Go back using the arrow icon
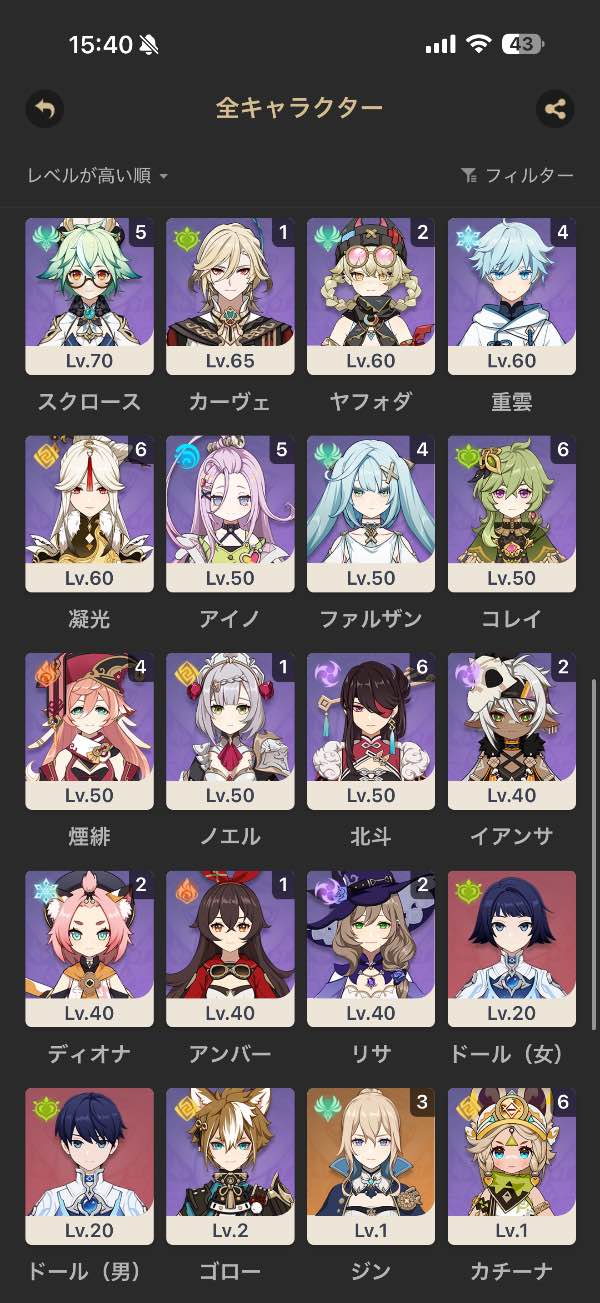 [x=45, y=108]
